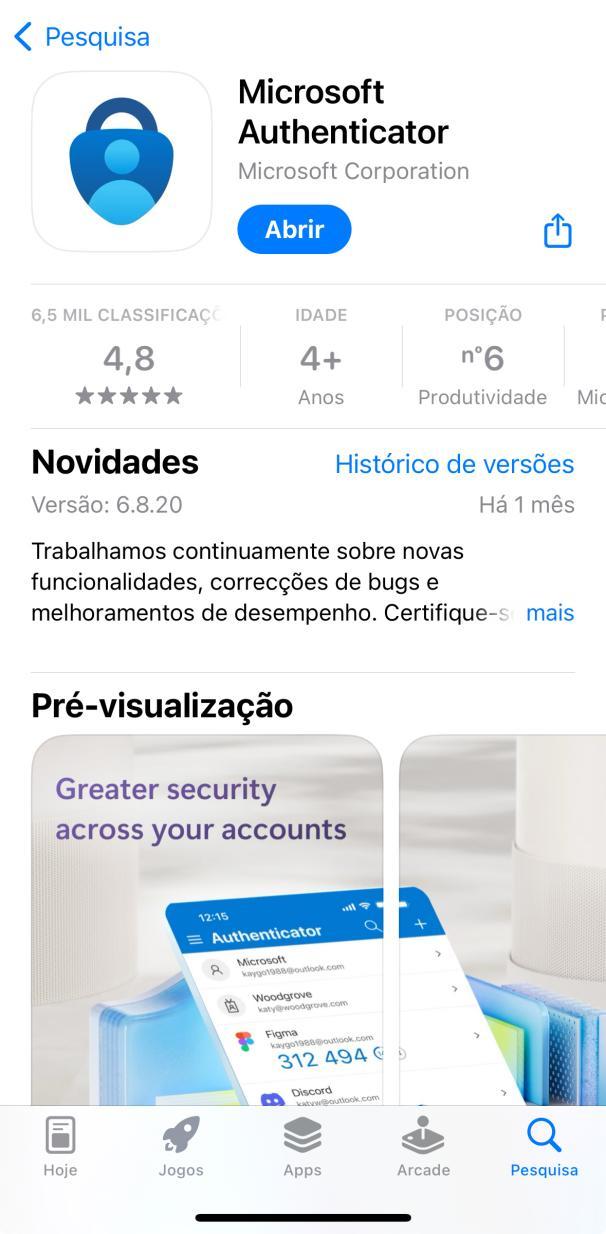Open the Greater security preview screenshot
The width and height of the screenshot is (606, 1234).
(207, 920)
